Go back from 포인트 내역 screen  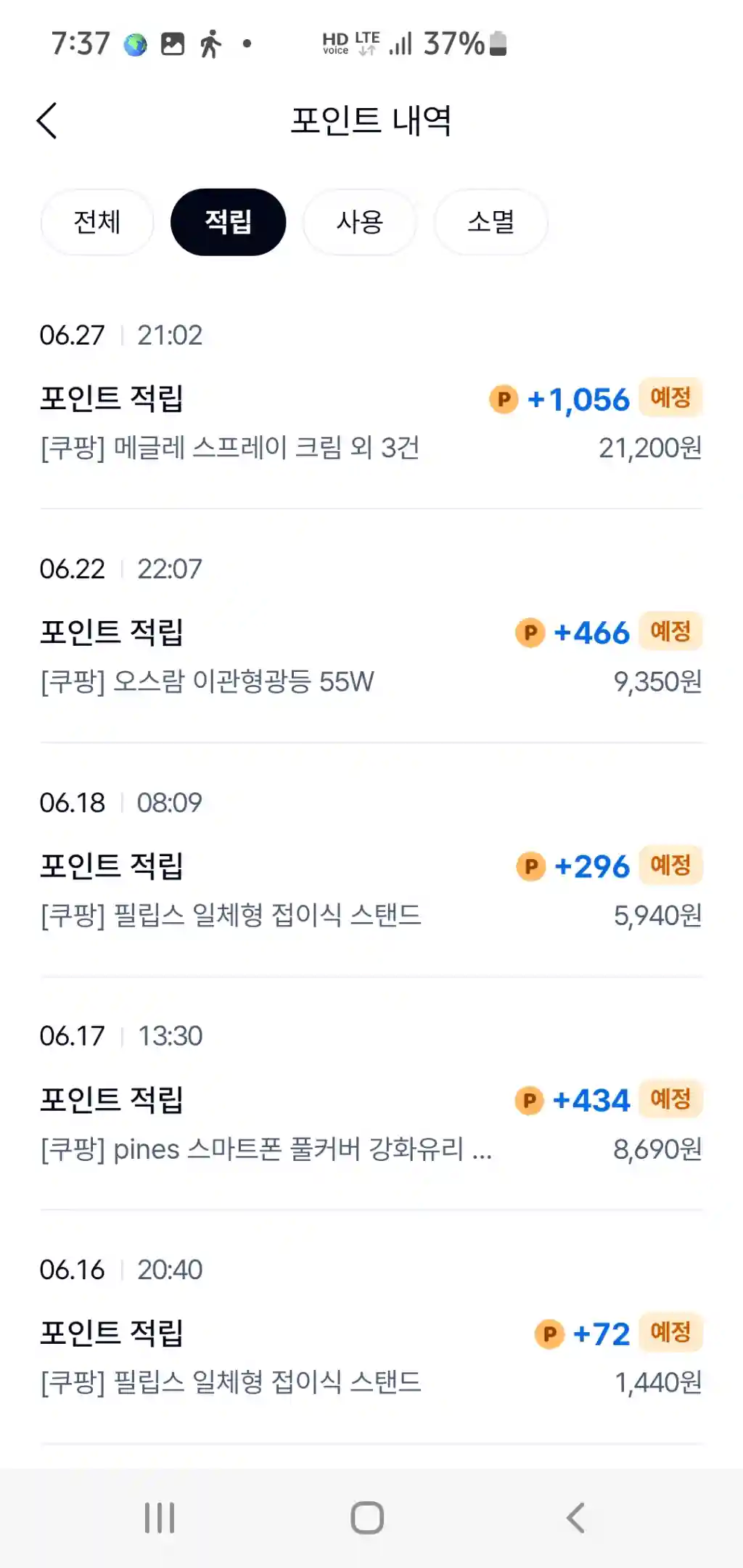coord(47,120)
